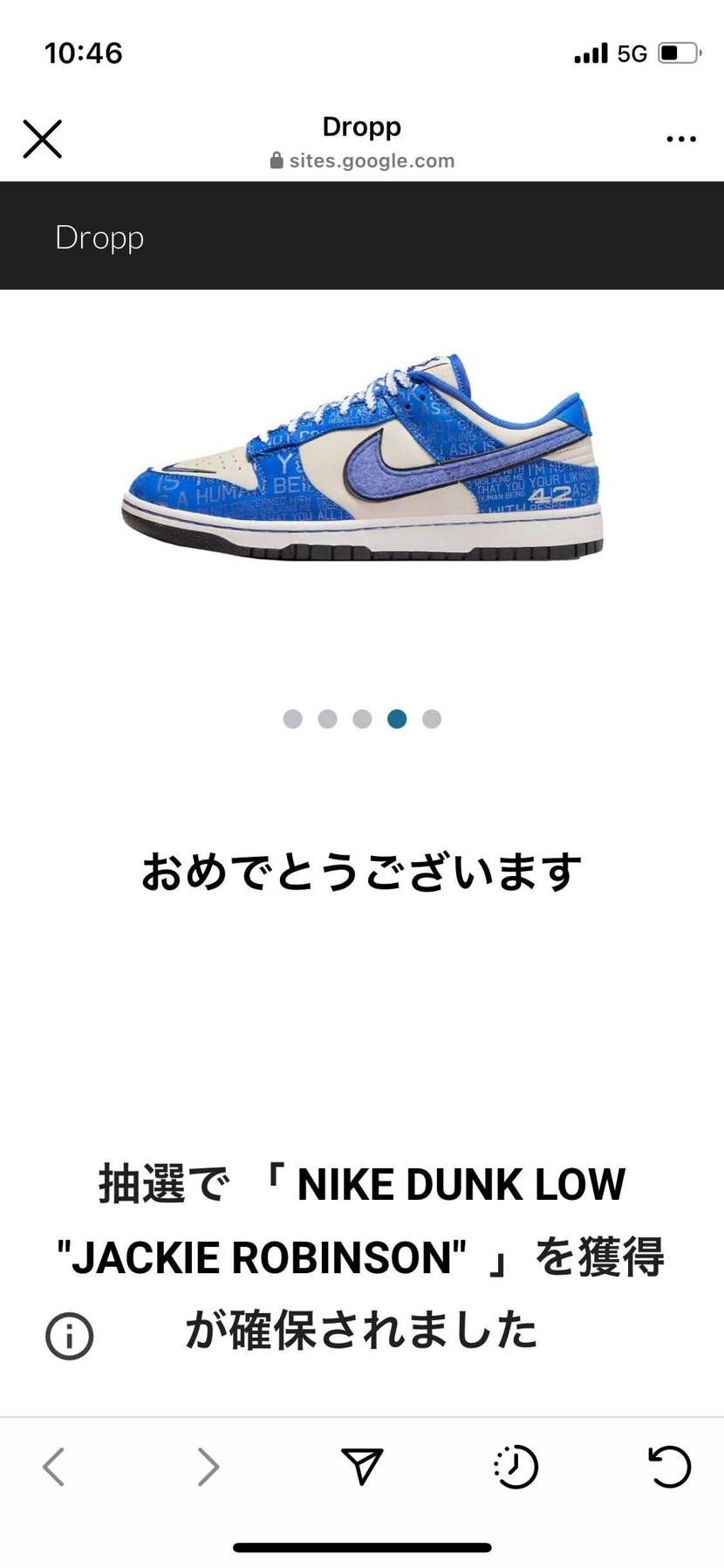
Task: Select the last carousel pagination dot
Action: [431, 718]
